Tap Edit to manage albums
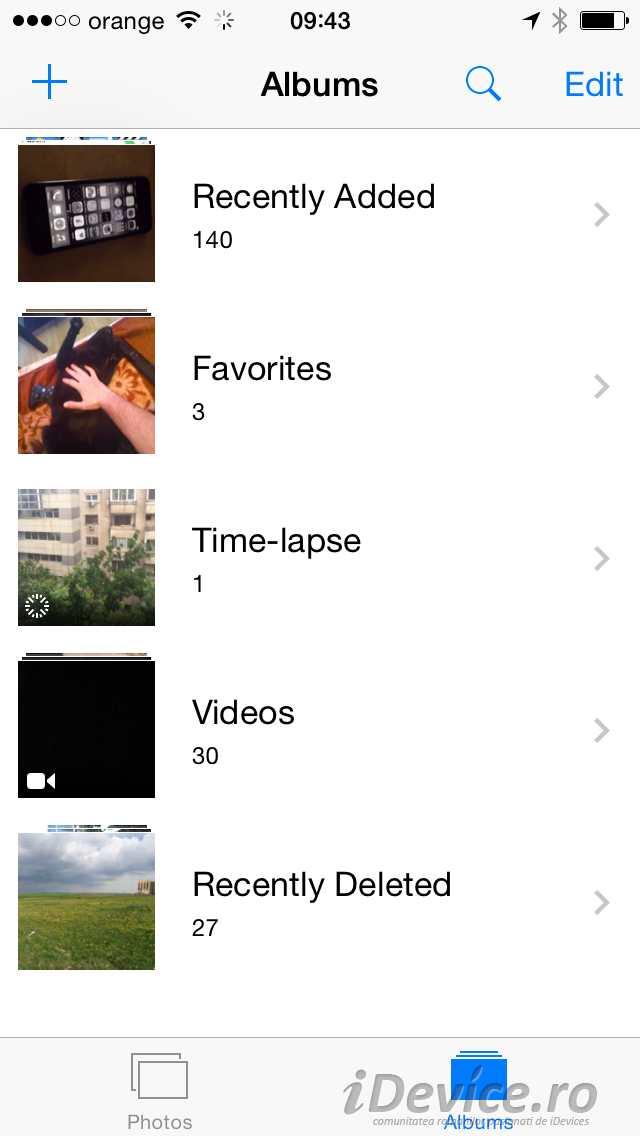 tap(594, 84)
